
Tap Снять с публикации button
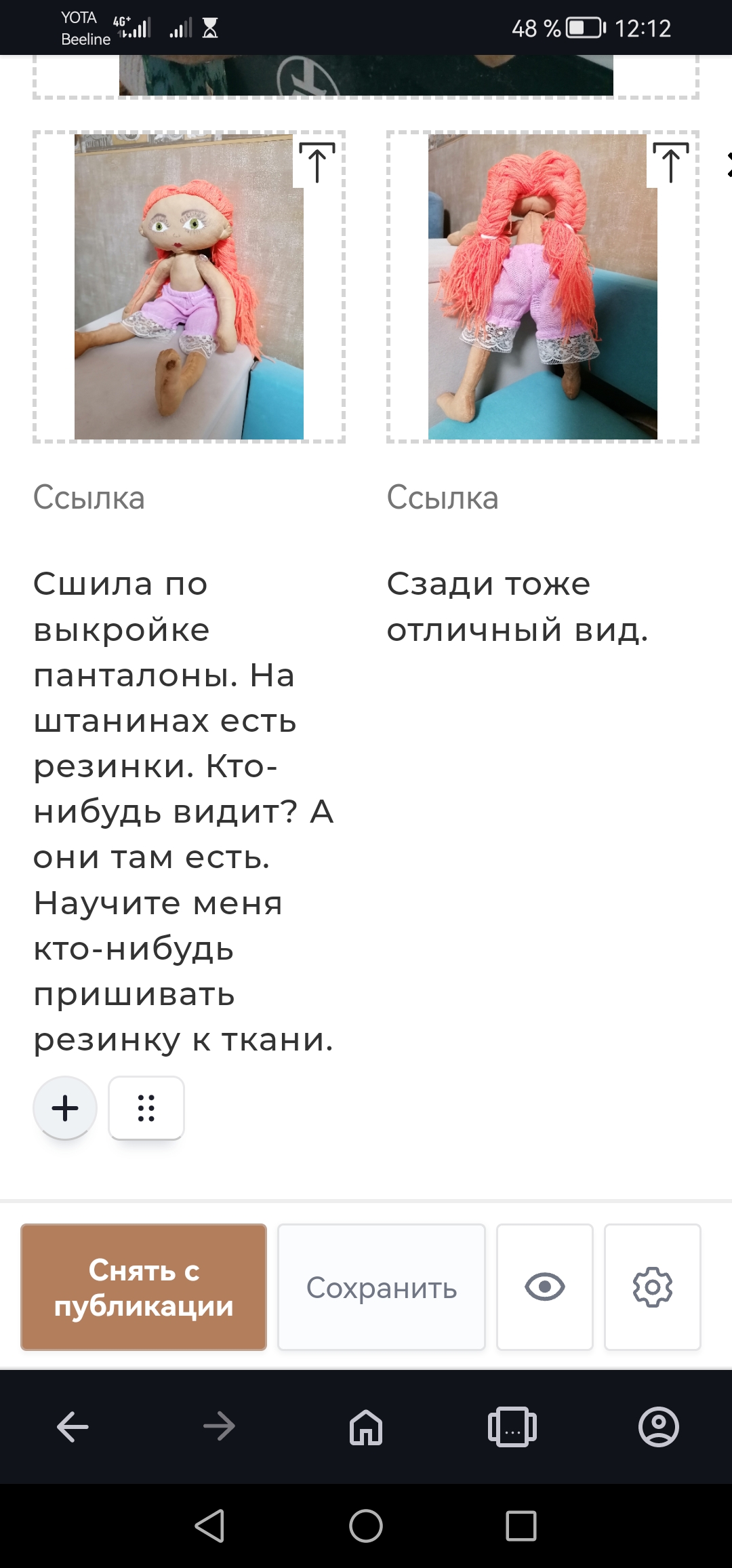144,1287
